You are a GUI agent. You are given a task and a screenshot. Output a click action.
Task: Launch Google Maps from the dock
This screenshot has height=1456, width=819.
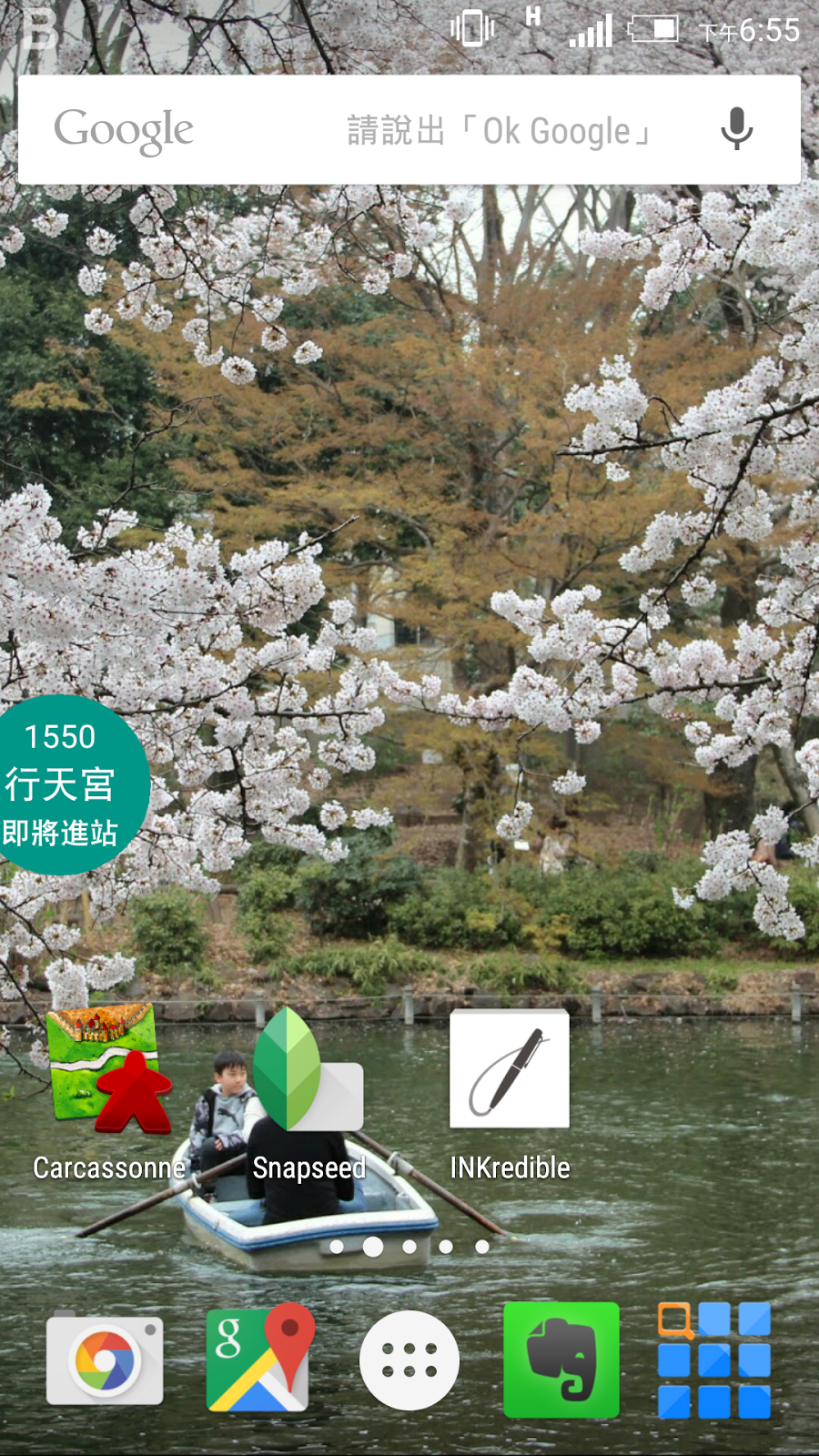pos(259,1359)
